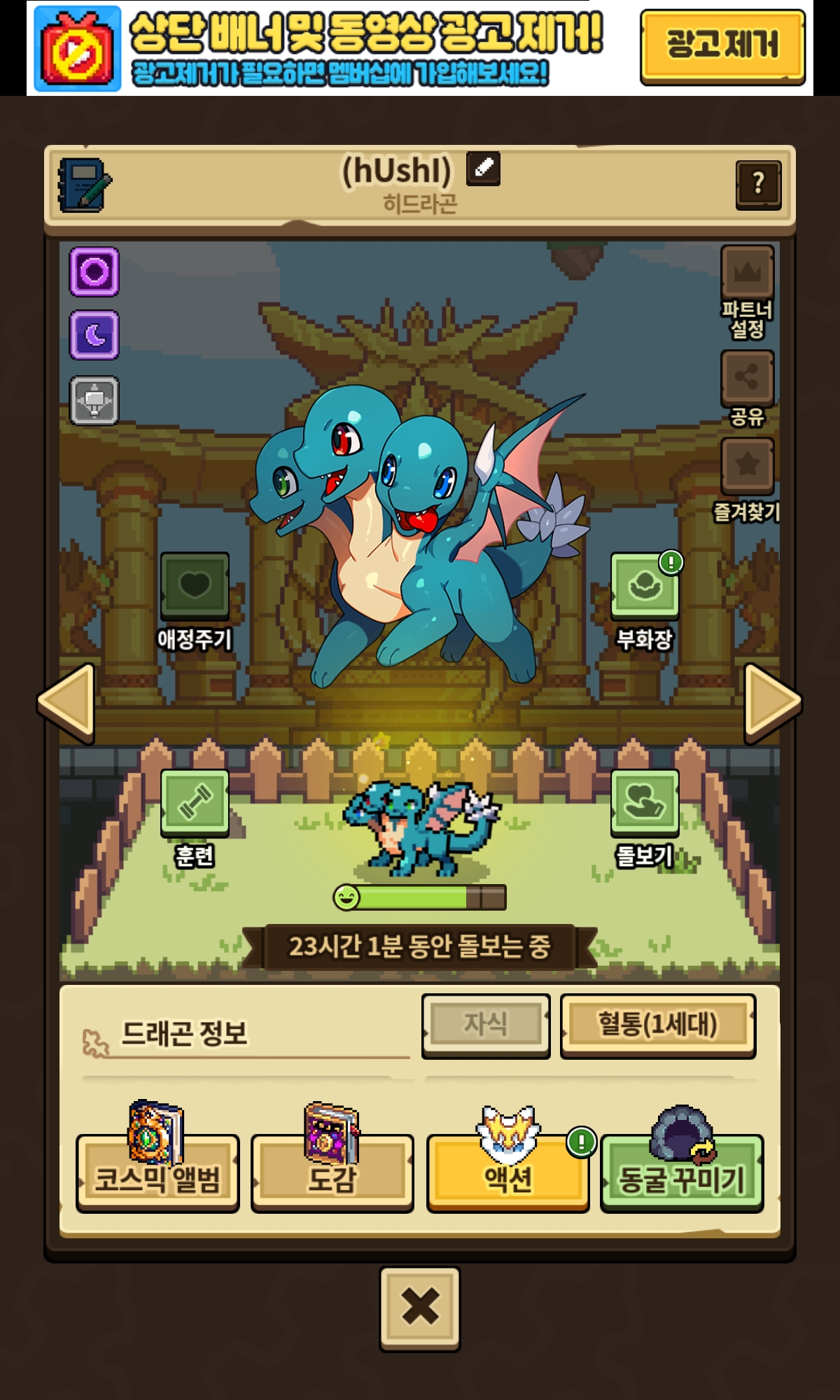Tap the purple circle icon
840x1400 pixels.
tap(94, 272)
